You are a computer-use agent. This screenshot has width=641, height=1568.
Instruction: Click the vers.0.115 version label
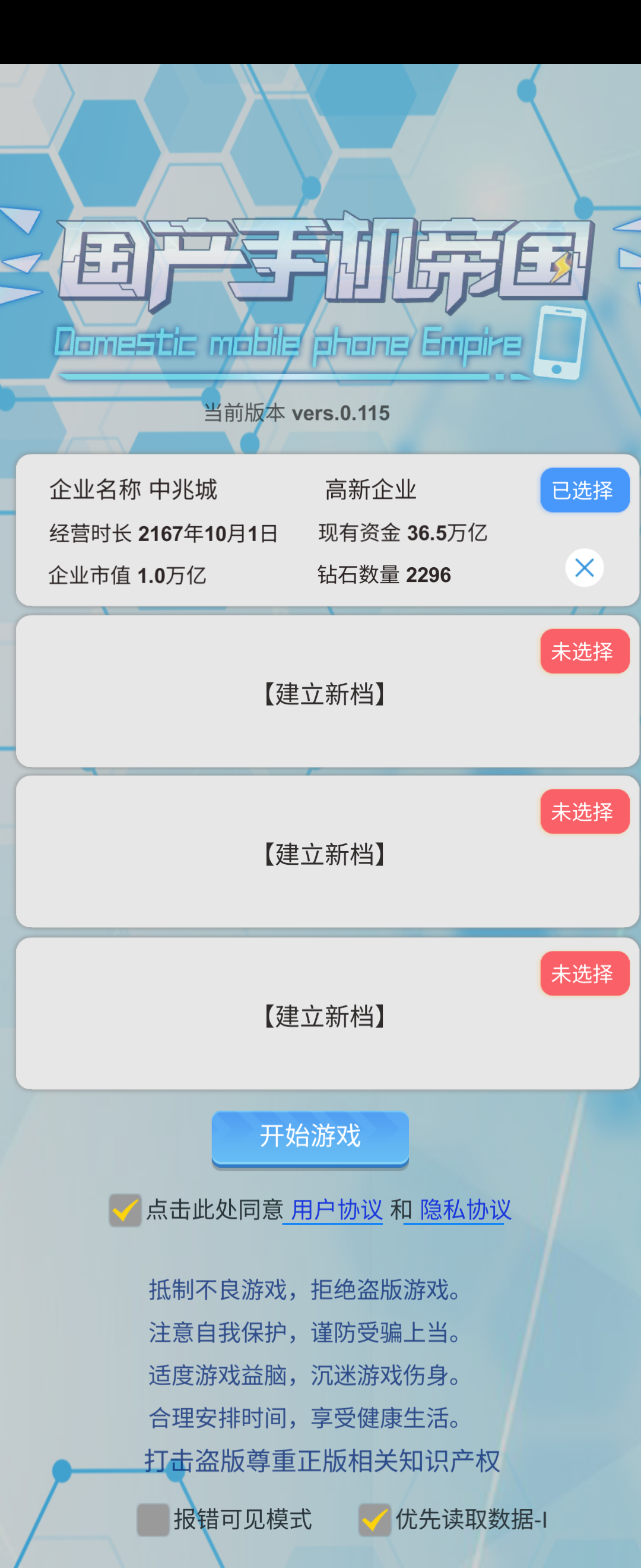click(296, 413)
